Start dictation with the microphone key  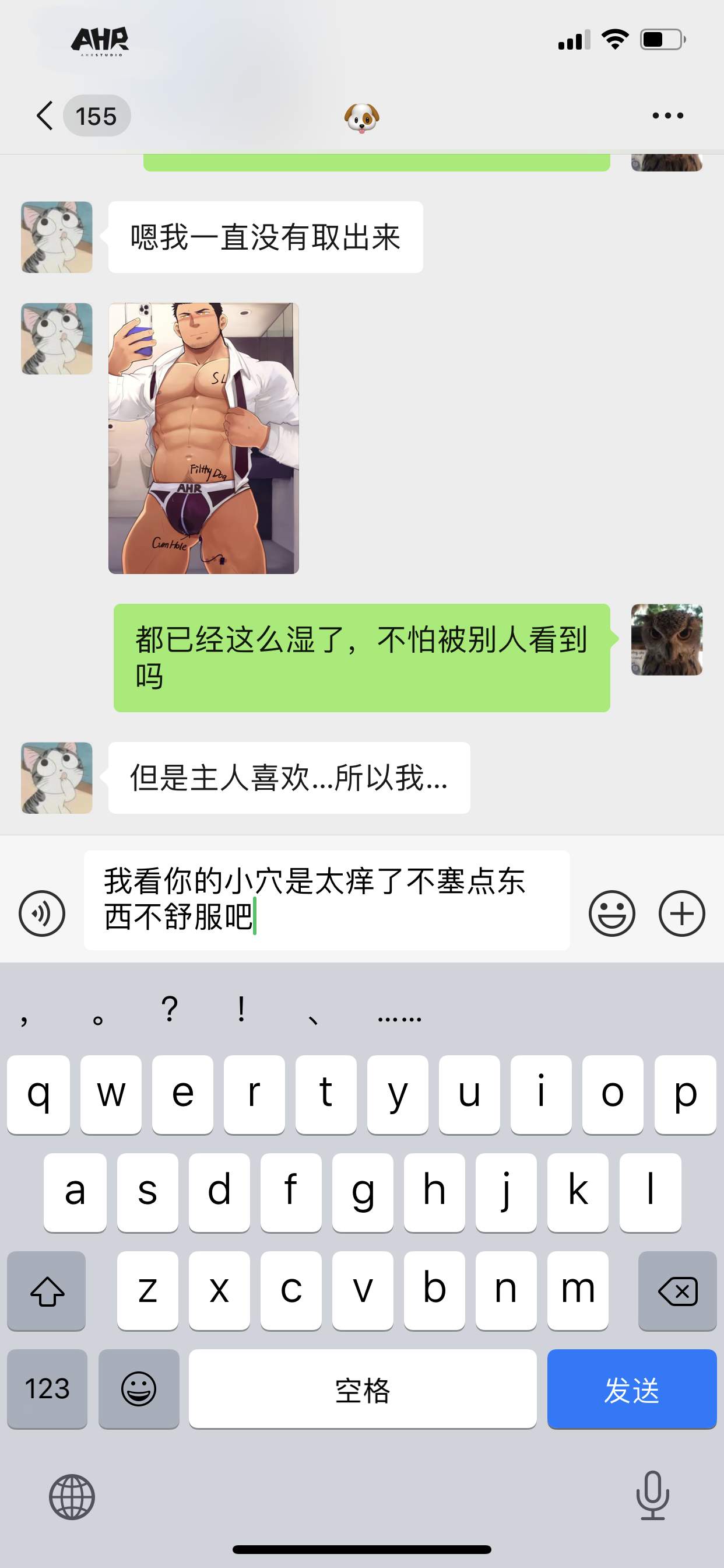coord(652,1496)
